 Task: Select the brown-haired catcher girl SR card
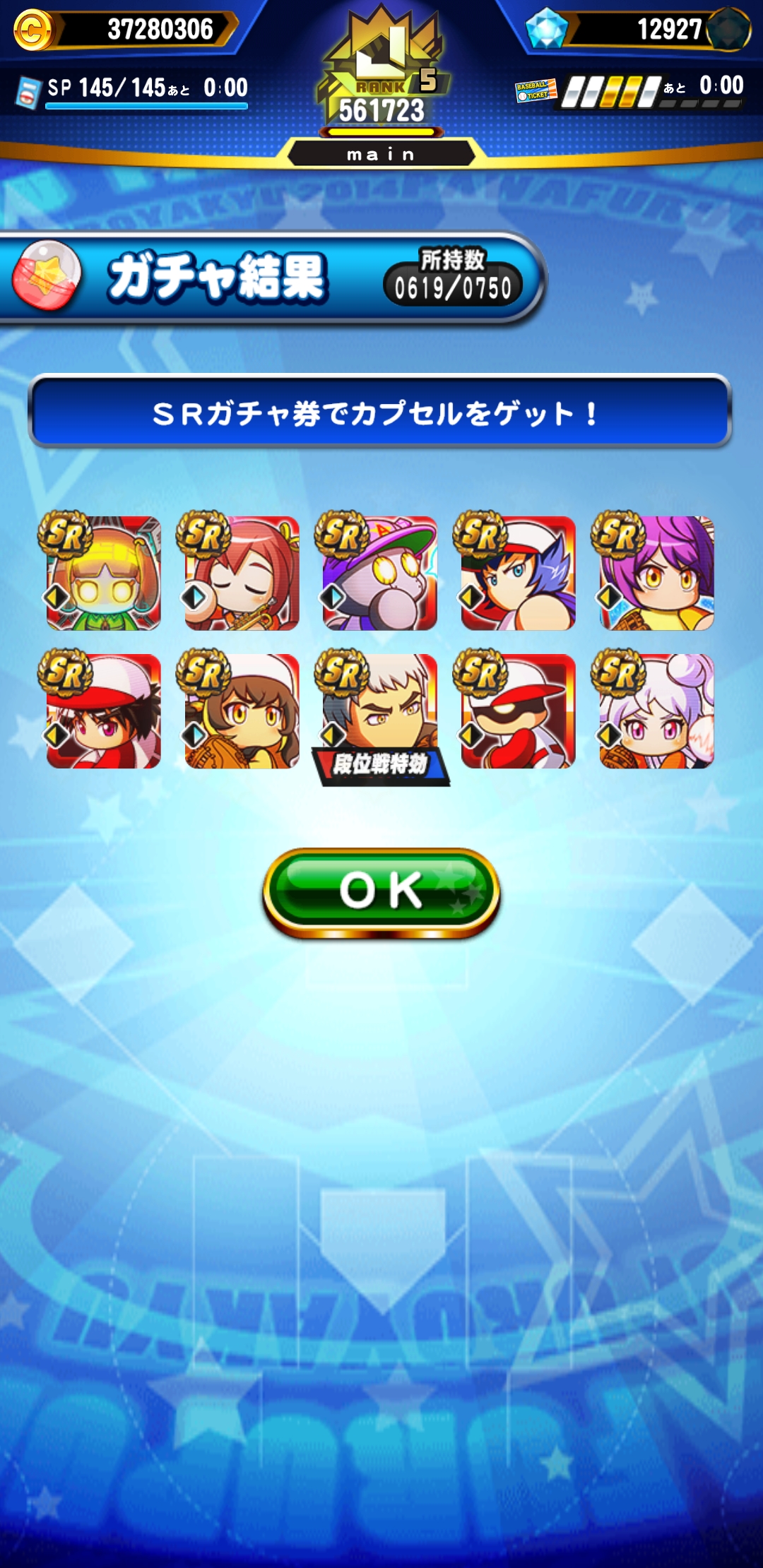(x=242, y=712)
